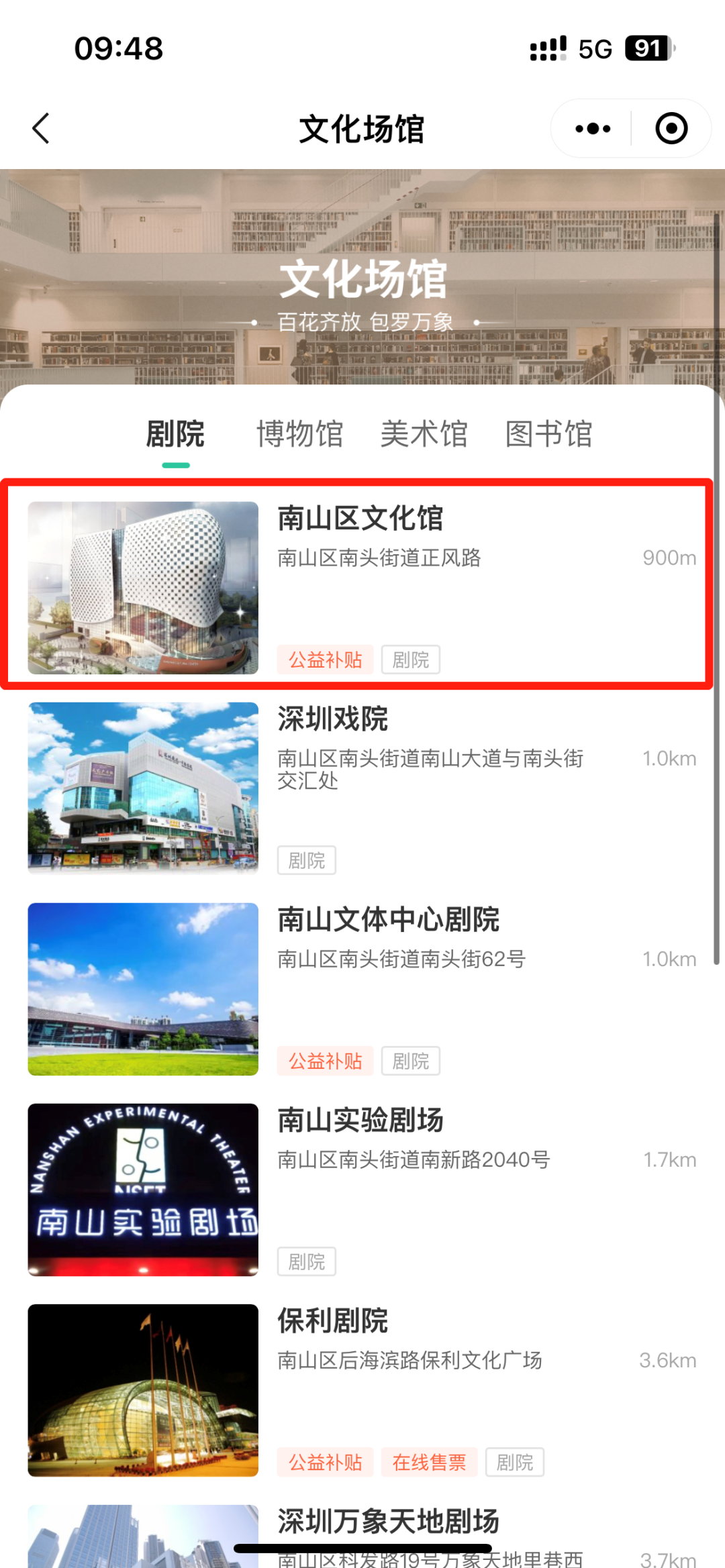Open the 保利剧院 venue page

point(360,1389)
